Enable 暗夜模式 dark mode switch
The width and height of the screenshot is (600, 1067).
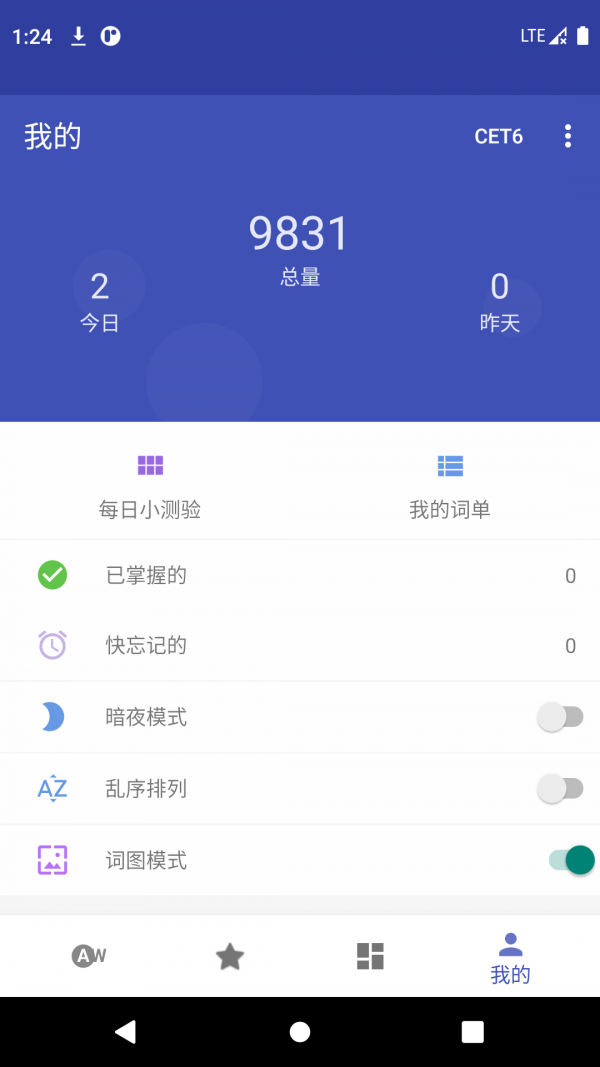[560, 717]
